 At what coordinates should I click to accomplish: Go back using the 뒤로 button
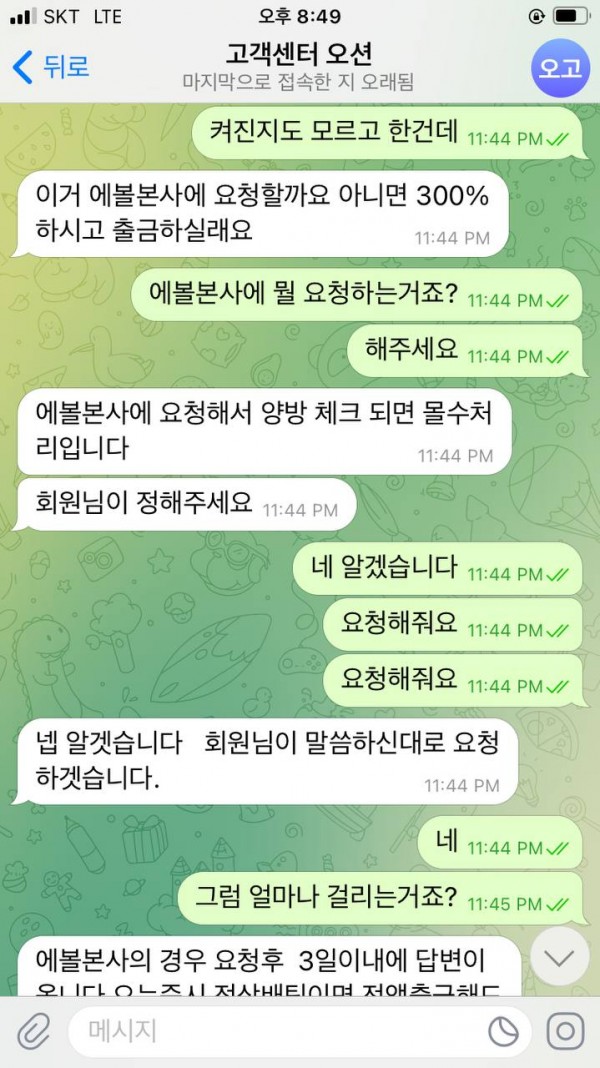click(50, 68)
